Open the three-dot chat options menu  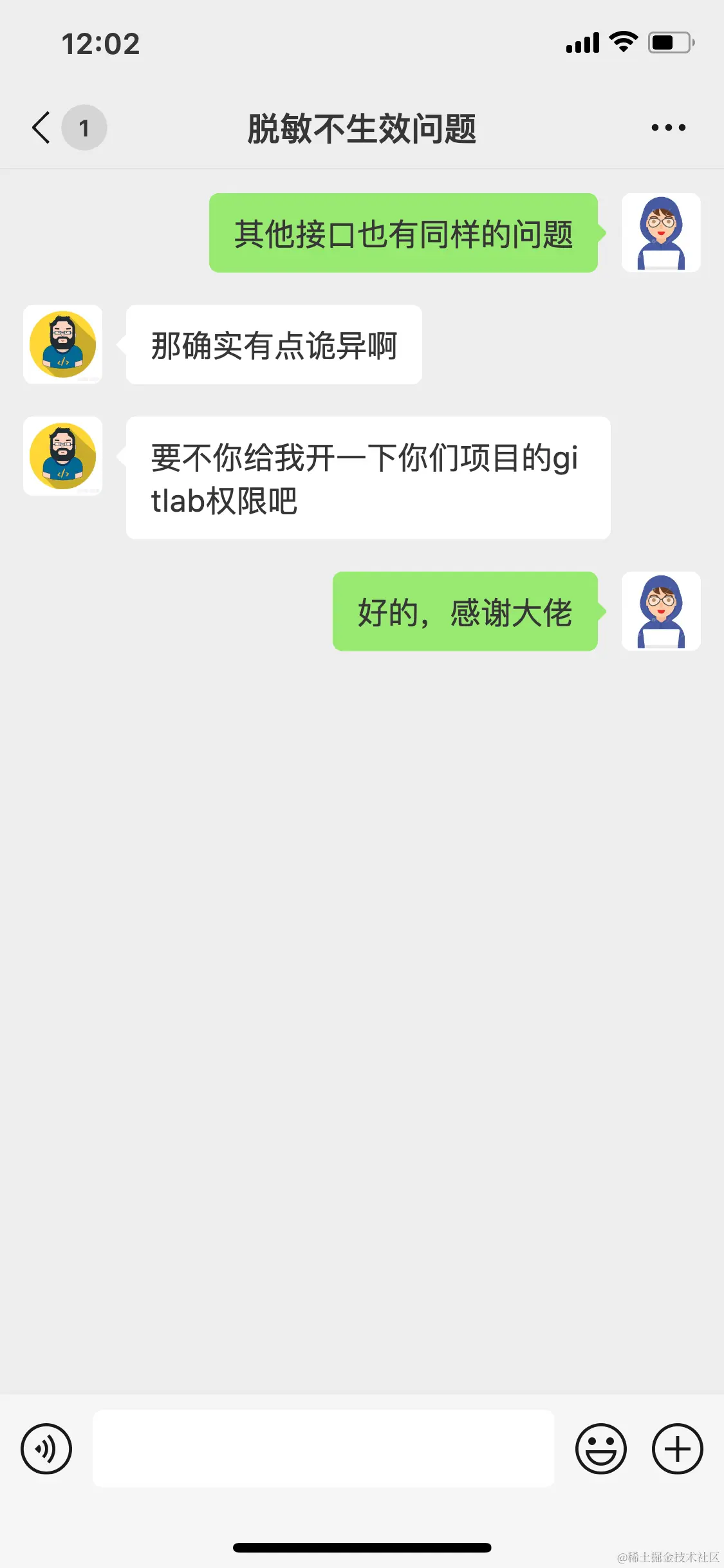pyautogui.click(x=668, y=127)
